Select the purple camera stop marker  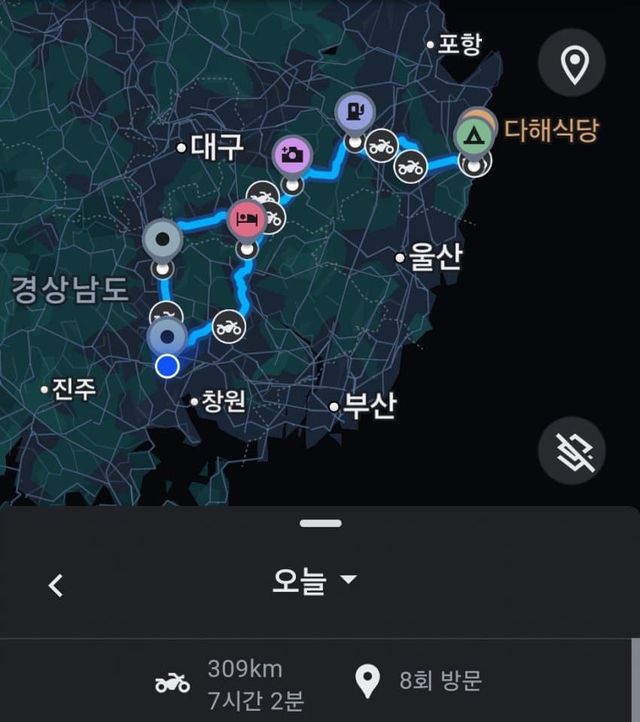pyautogui.click(x=292, y=154)
